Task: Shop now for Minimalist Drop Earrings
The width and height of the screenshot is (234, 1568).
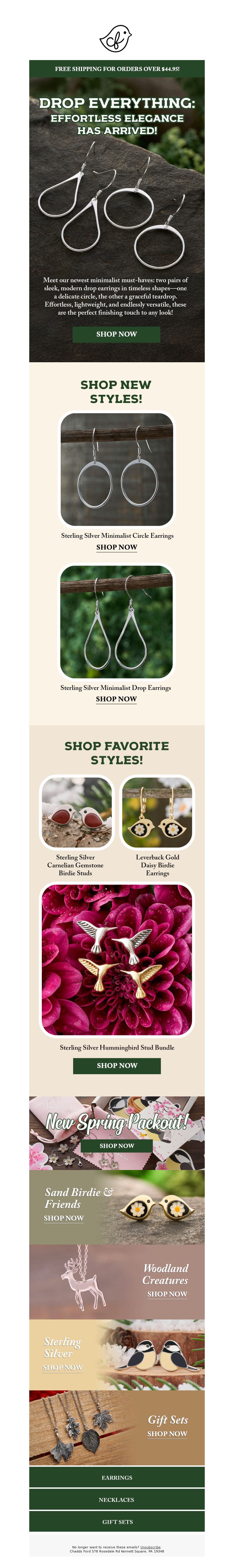Action: point(116,699)
